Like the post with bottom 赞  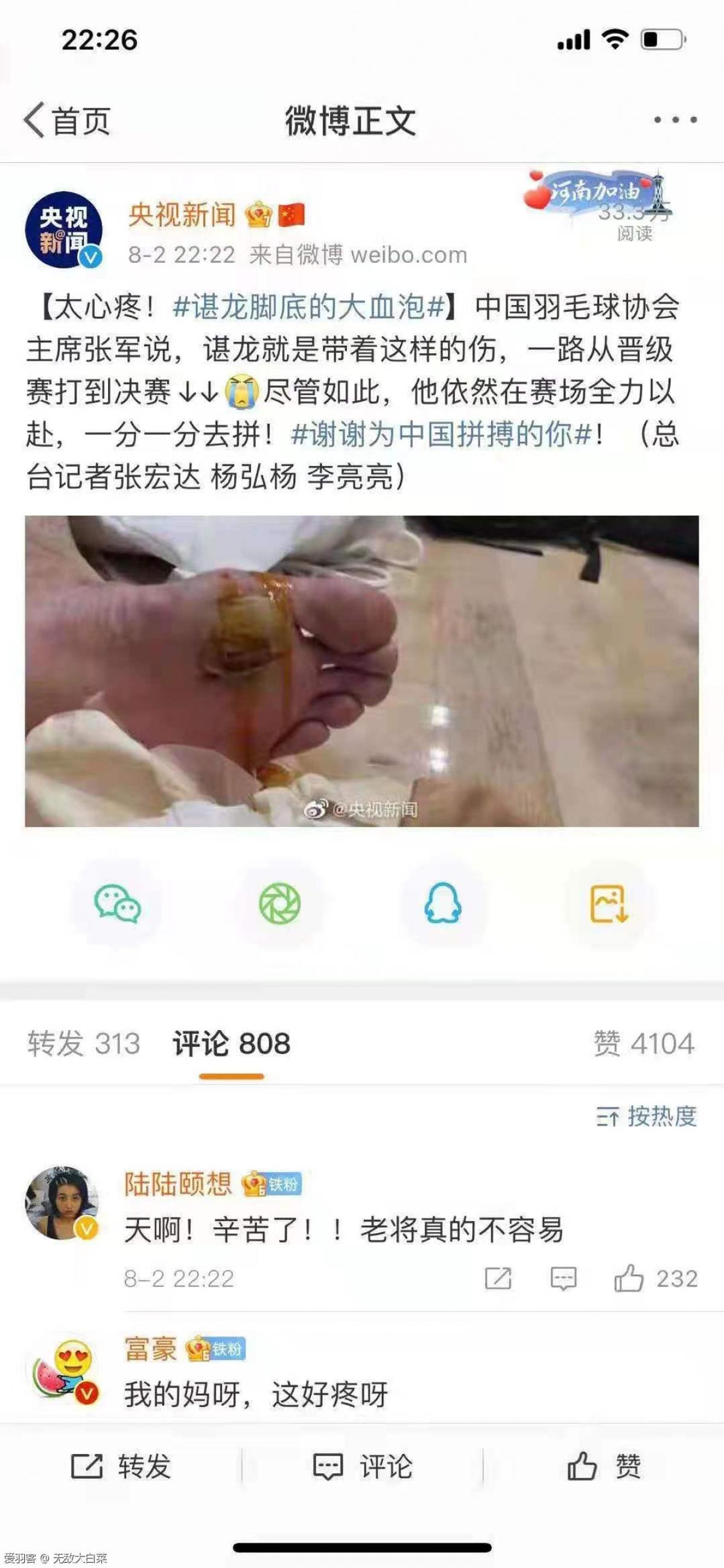coord(603,1467)
